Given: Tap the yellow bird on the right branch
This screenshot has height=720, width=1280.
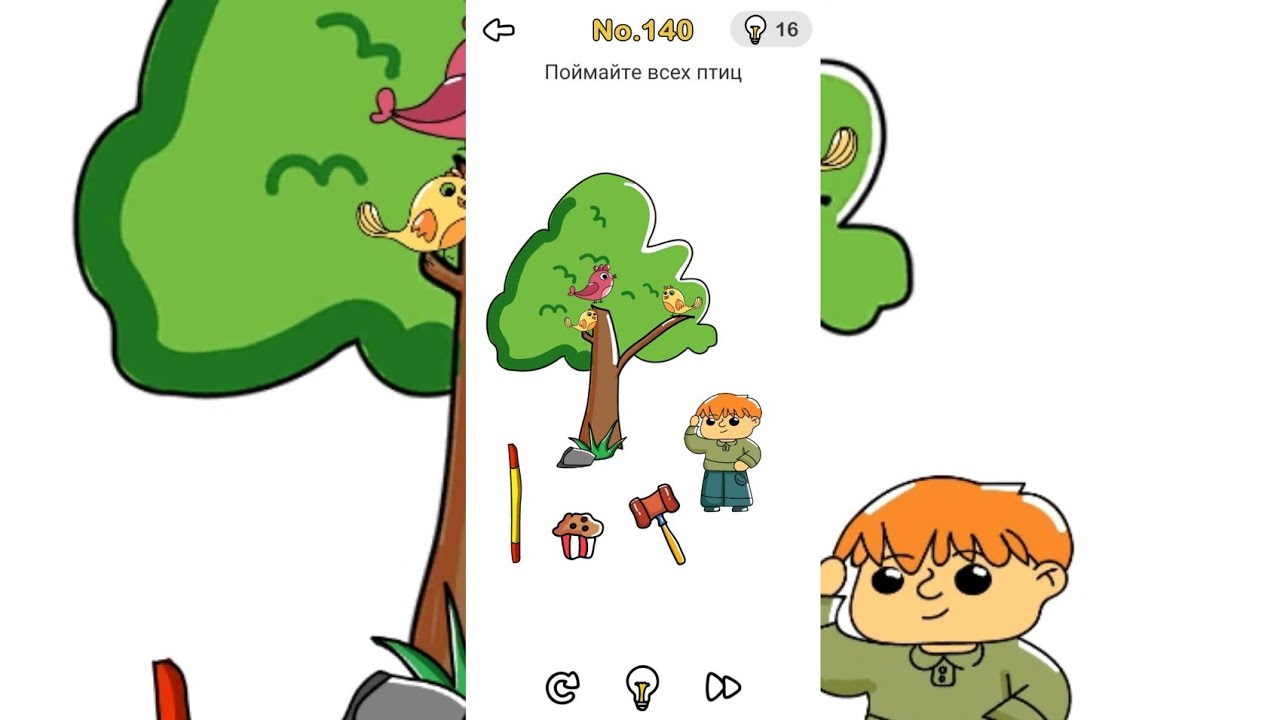Looking at the screenshot, I should click(680, 300).
